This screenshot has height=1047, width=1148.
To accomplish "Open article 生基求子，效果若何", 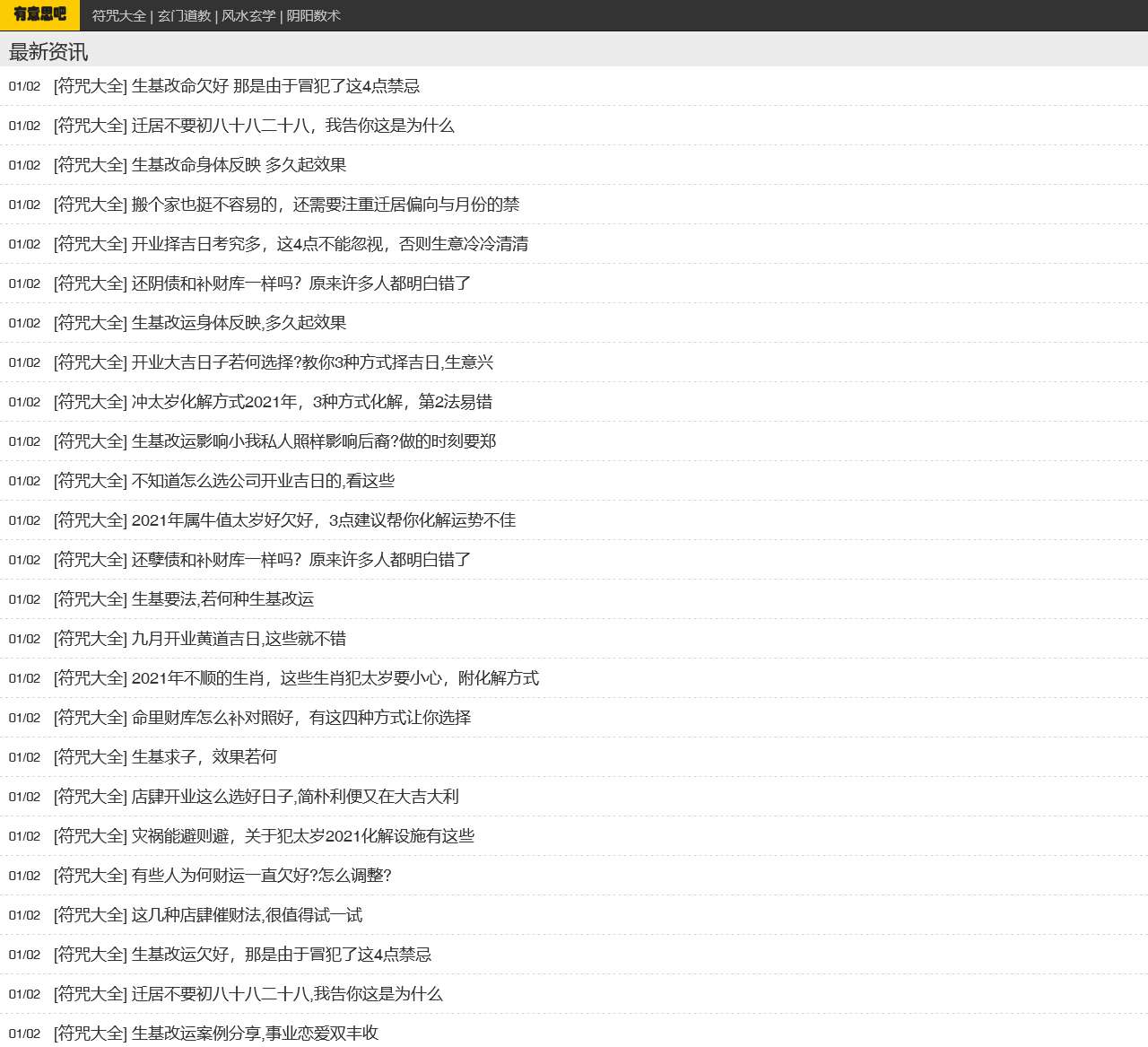I will click(204, 757).
